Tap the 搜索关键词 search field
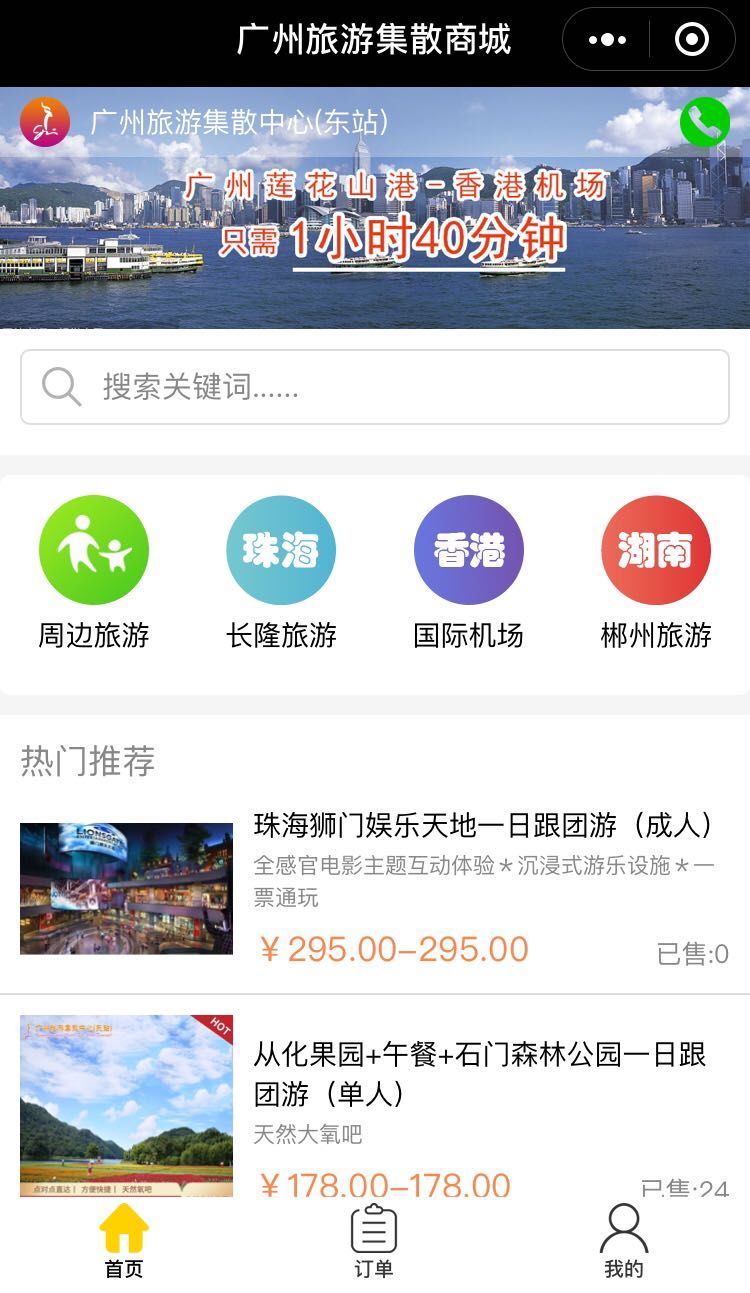This screenshot has height=1293, width=750. tap(375, 387)
